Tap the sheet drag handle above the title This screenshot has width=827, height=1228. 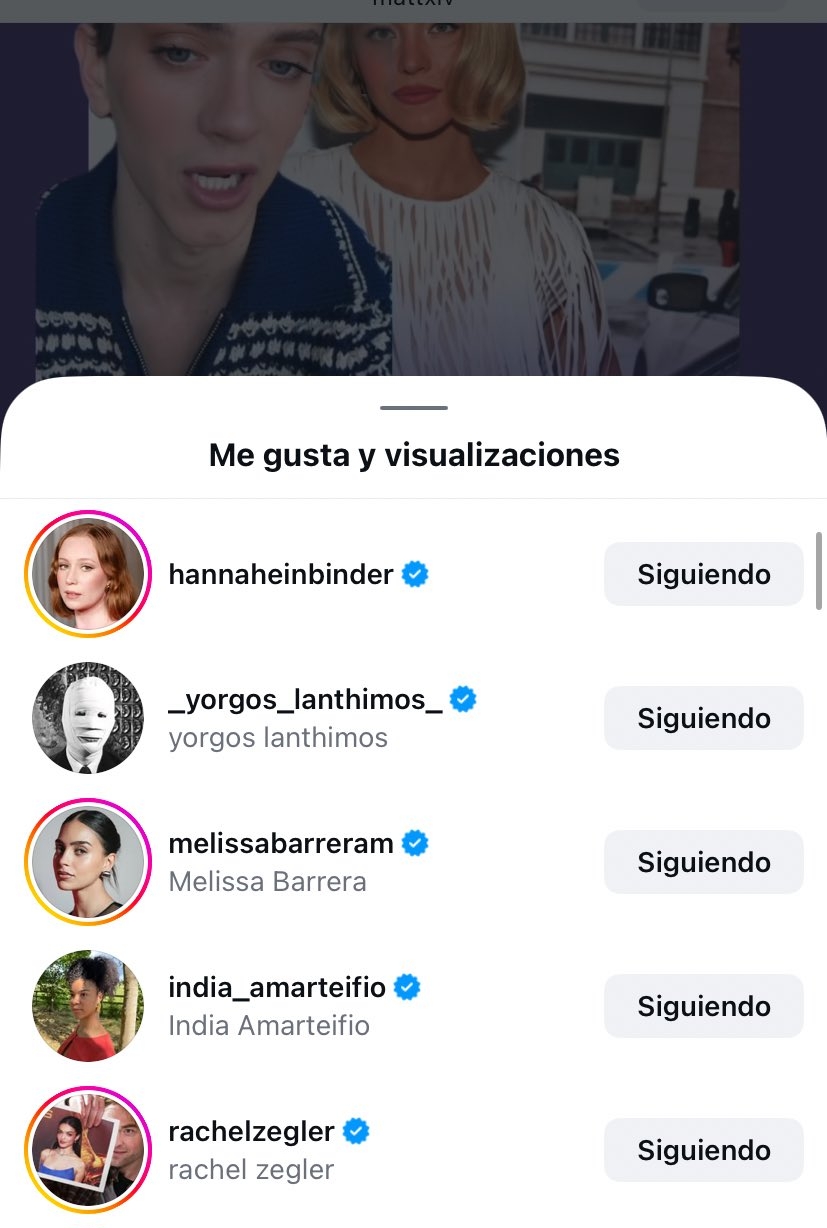click(x=414, y=407)
